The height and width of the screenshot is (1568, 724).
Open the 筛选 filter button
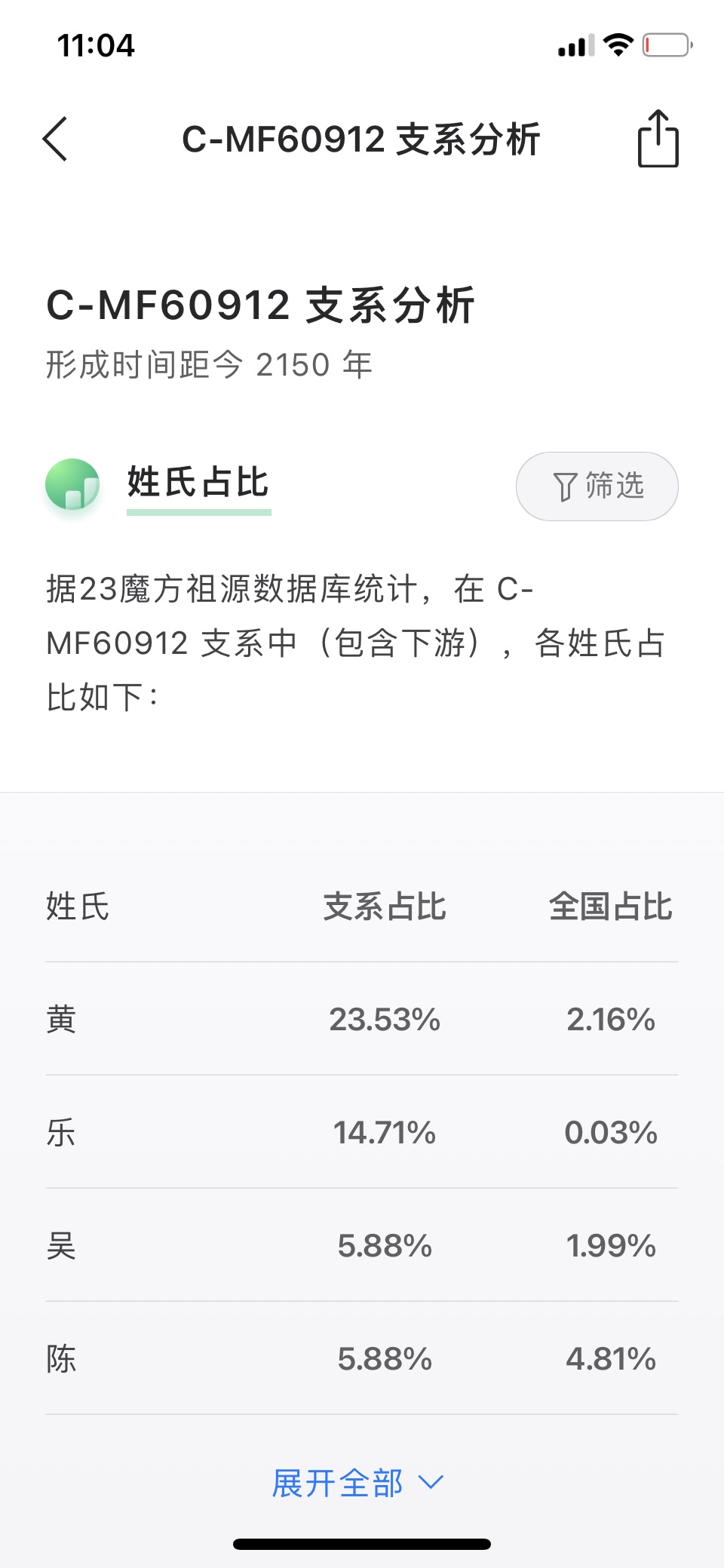click(597, 486)
